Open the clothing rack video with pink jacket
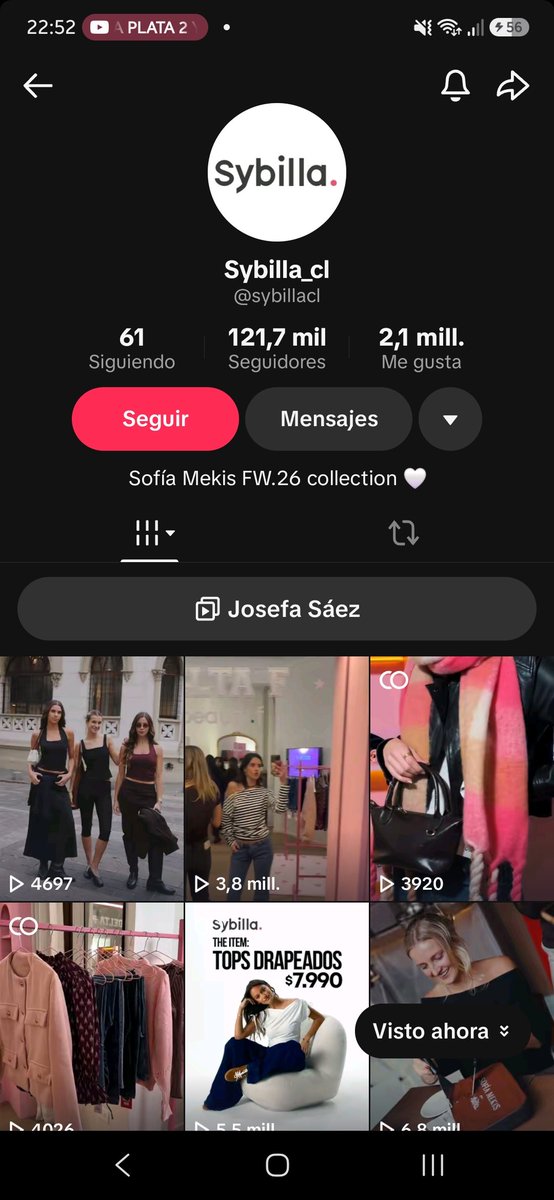Screen dimensions: 554x1200 92,1015
